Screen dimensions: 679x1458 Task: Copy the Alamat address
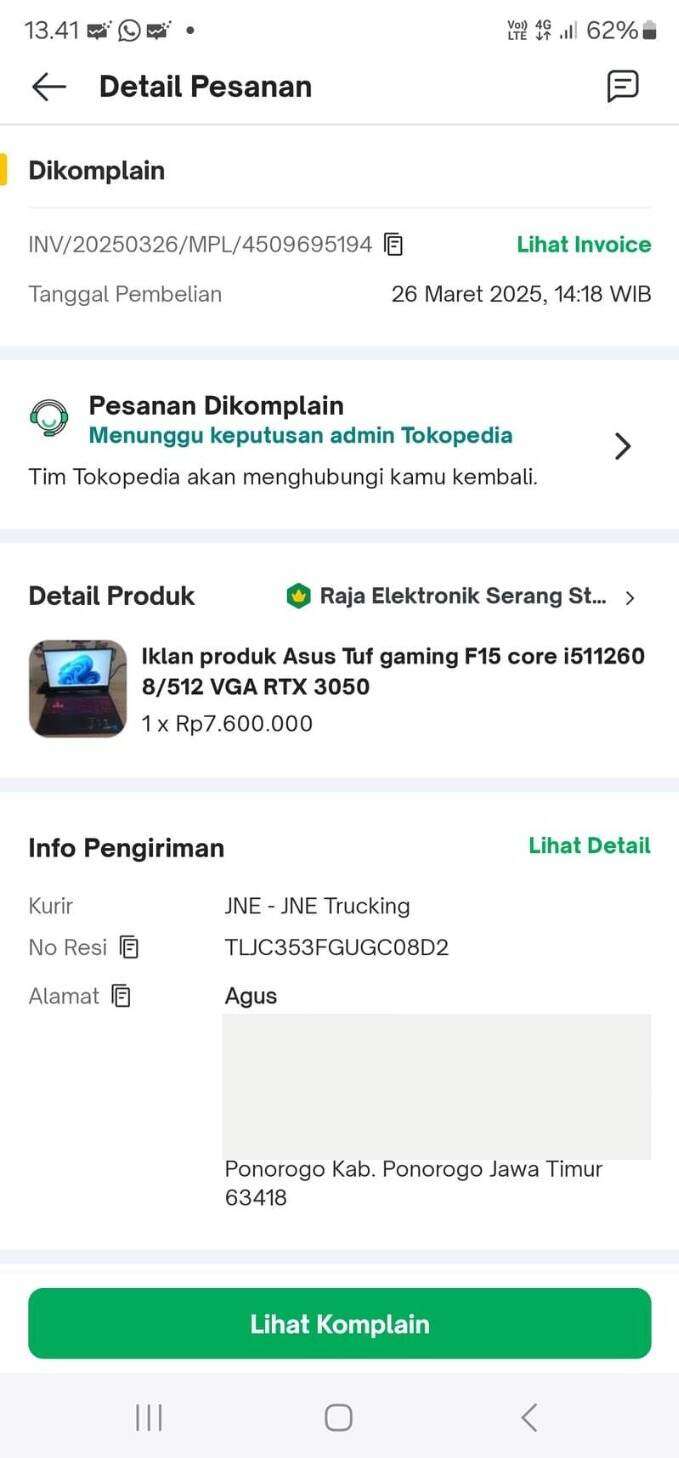pos(121,996)
